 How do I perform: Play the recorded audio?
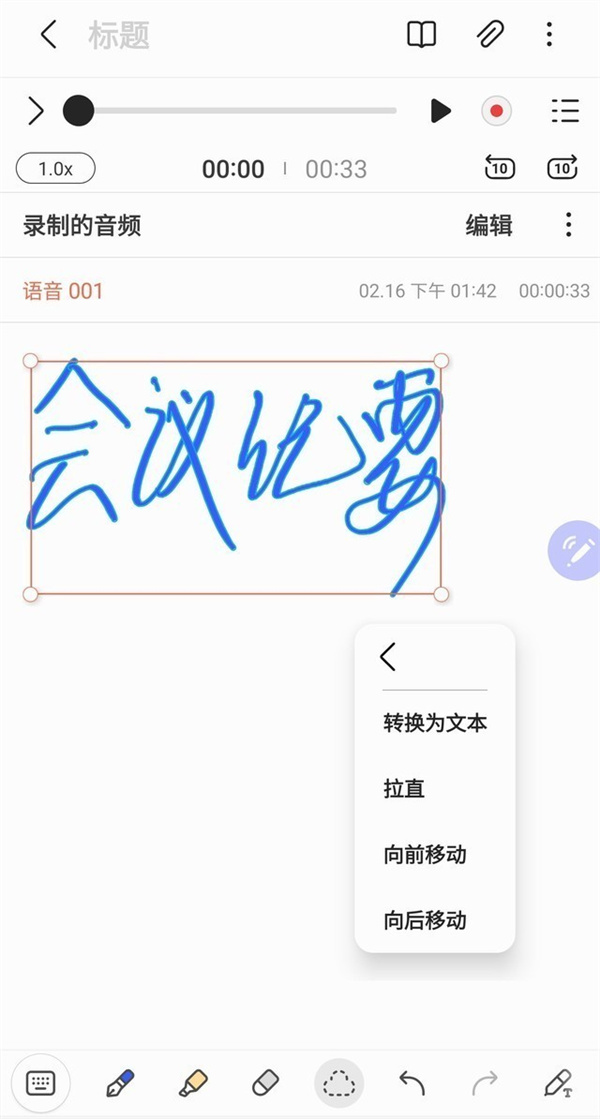pos(440,111)
